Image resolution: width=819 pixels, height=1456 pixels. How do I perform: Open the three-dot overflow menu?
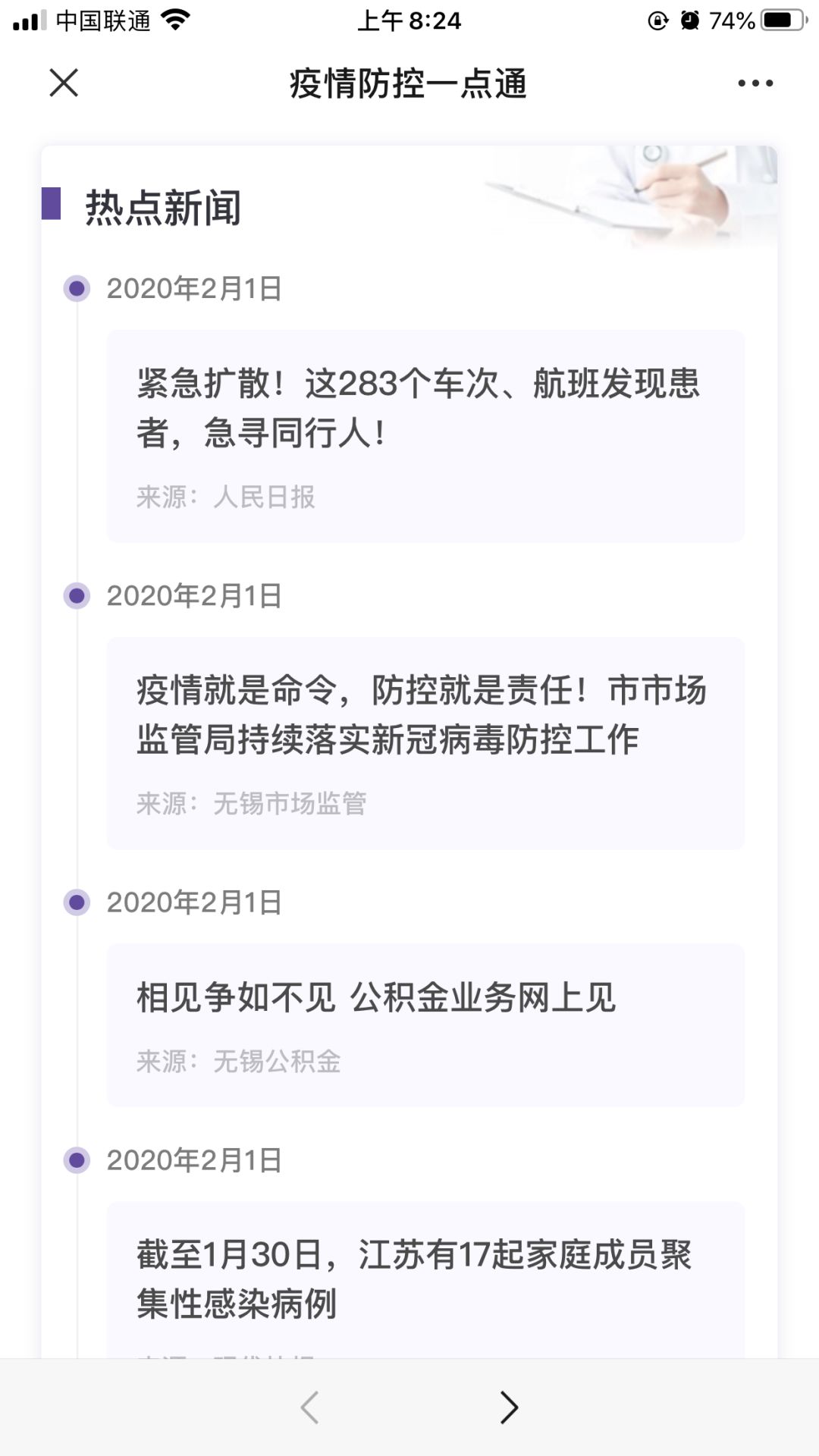coord(755,83)
